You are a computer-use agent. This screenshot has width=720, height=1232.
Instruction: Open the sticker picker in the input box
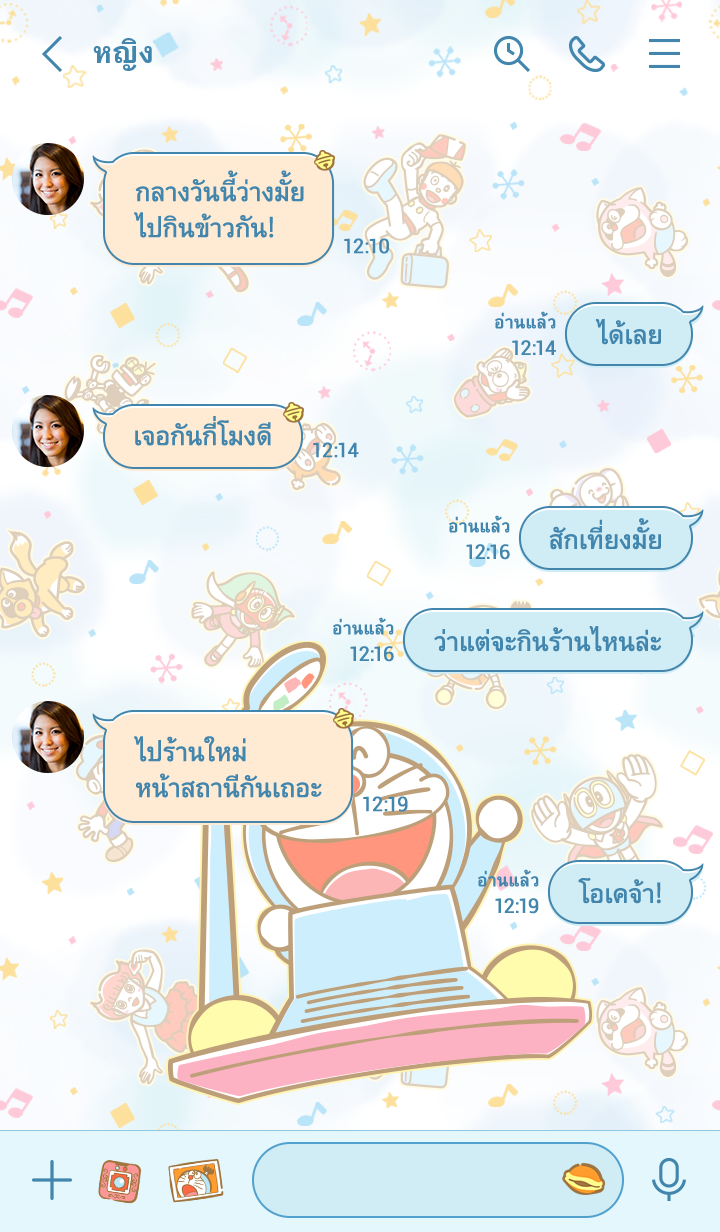[x=583, y=1181]
